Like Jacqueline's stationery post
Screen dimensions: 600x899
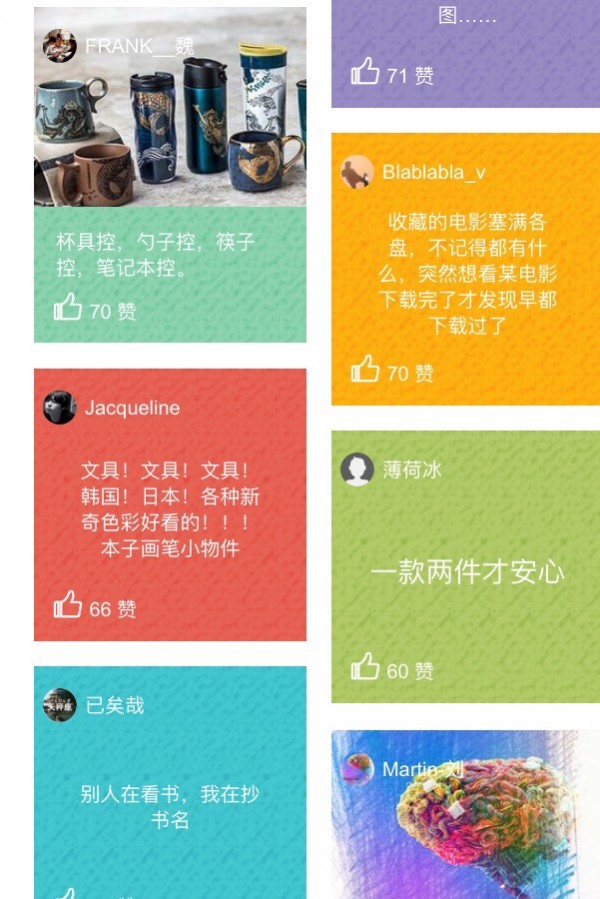pyautogui.click(x=68, y=604)
